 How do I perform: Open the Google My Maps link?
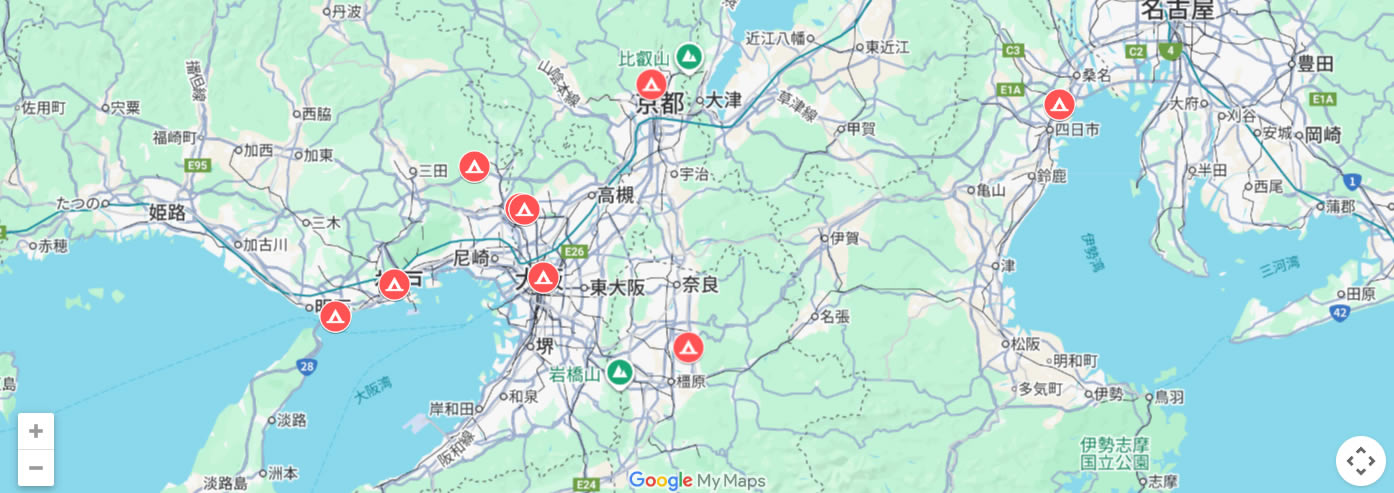[x=696, y=481]
